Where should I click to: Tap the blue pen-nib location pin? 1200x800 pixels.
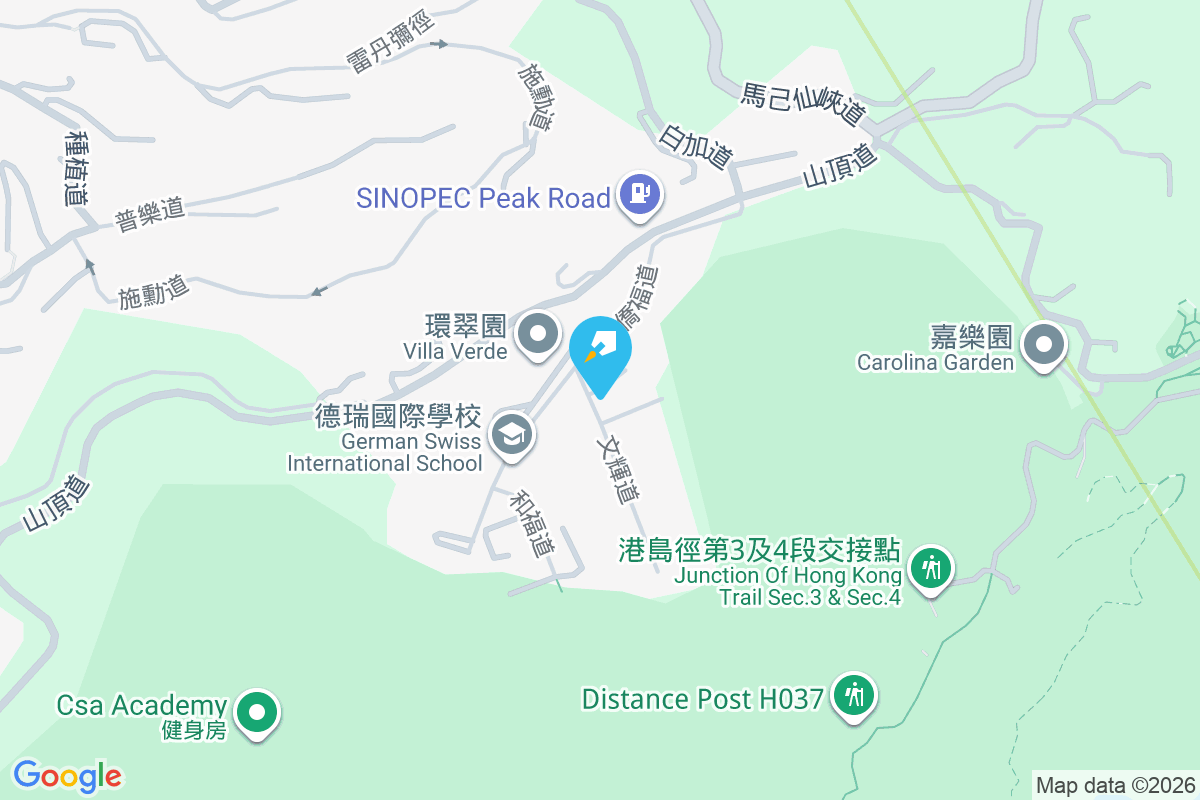point(600,352)
